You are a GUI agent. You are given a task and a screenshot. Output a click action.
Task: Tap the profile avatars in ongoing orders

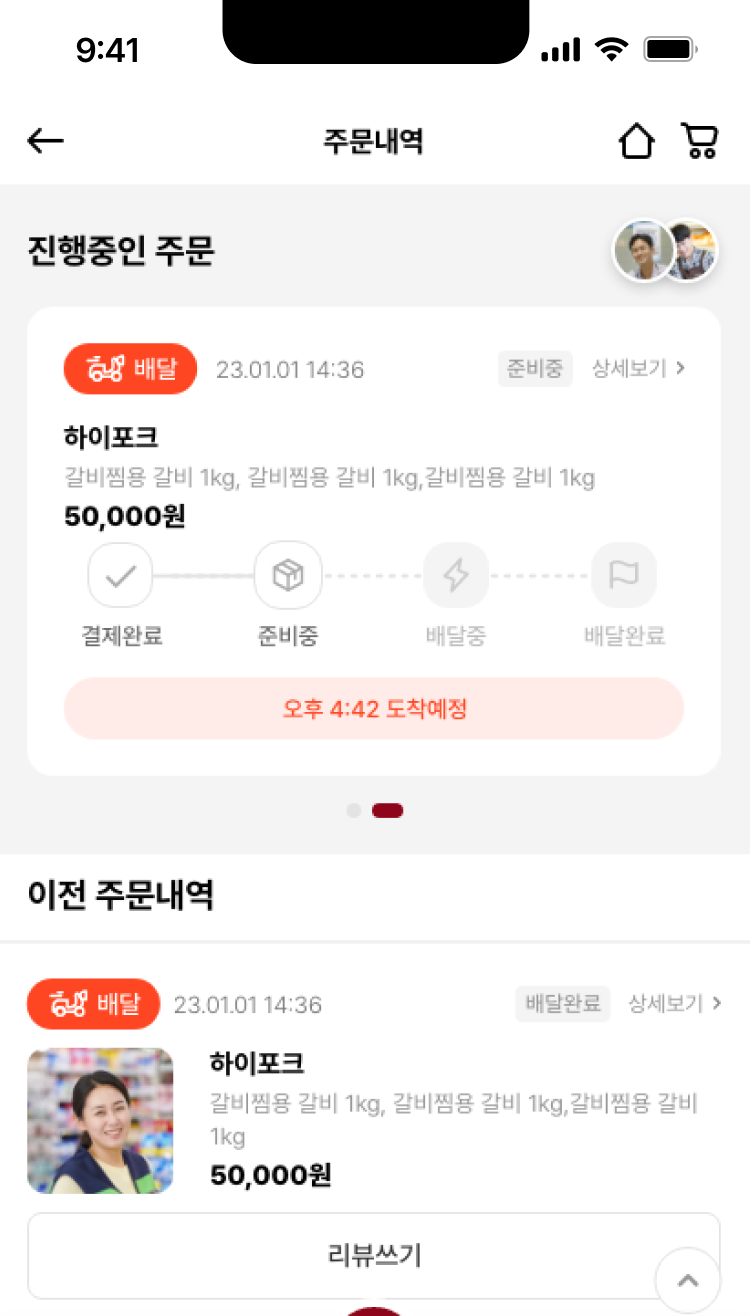(665, 251)
